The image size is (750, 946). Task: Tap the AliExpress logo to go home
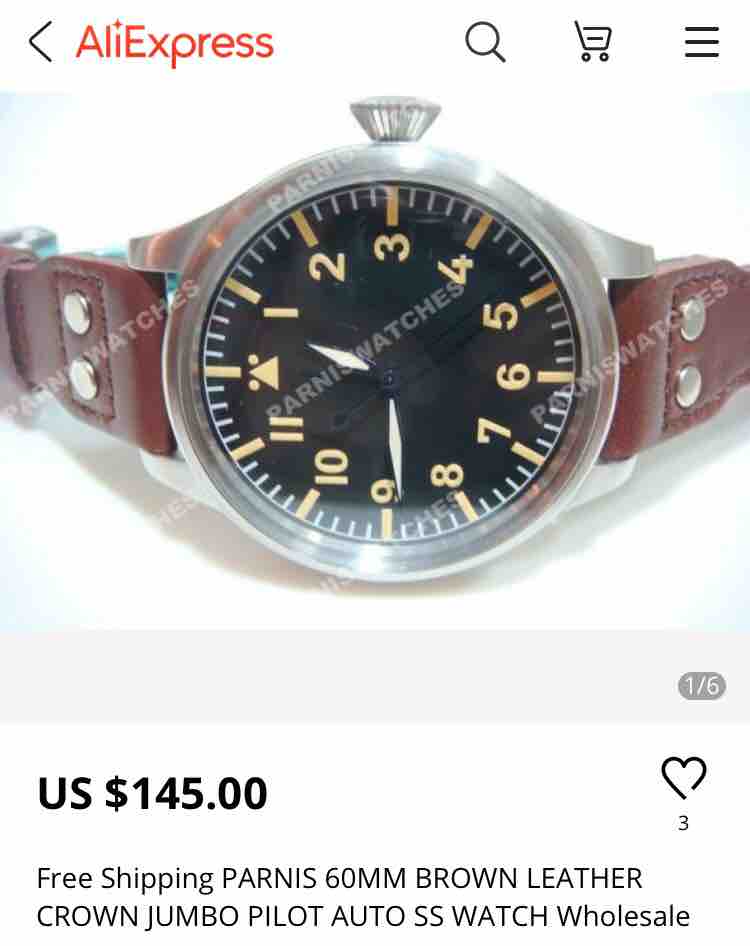[174, 43]
